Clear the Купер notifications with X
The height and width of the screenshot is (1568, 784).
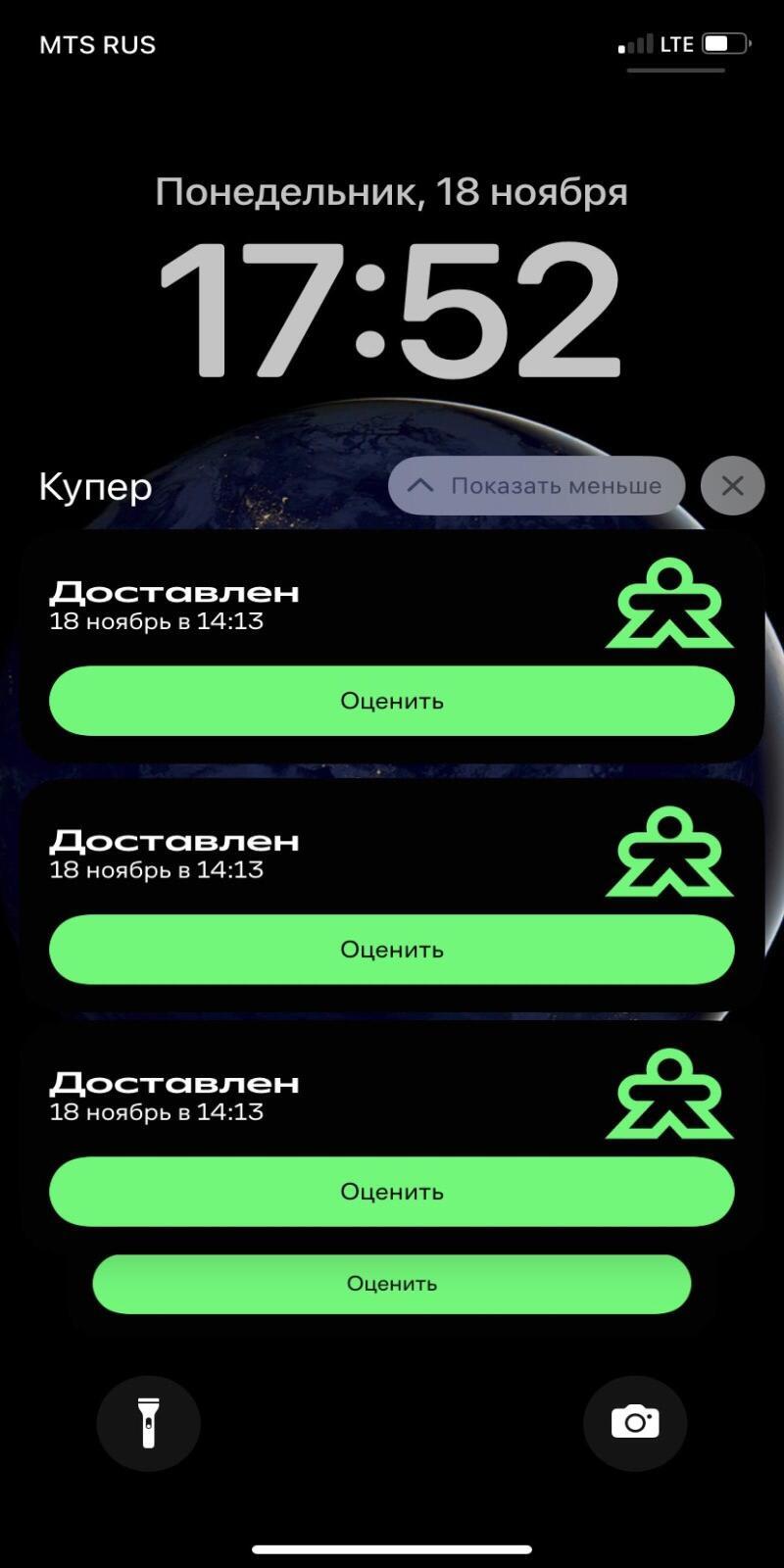pyautogui.click(x=732, y=485)
